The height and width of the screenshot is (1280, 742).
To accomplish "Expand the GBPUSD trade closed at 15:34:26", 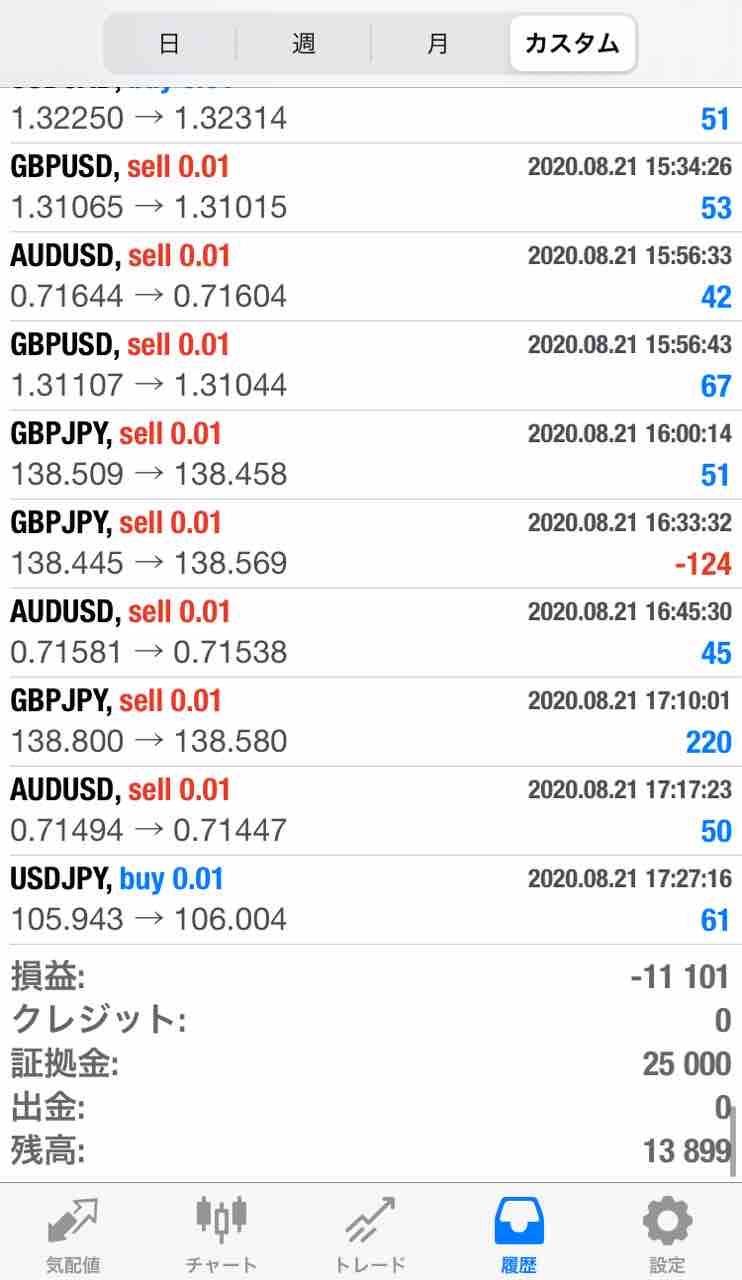I will 371,187.
